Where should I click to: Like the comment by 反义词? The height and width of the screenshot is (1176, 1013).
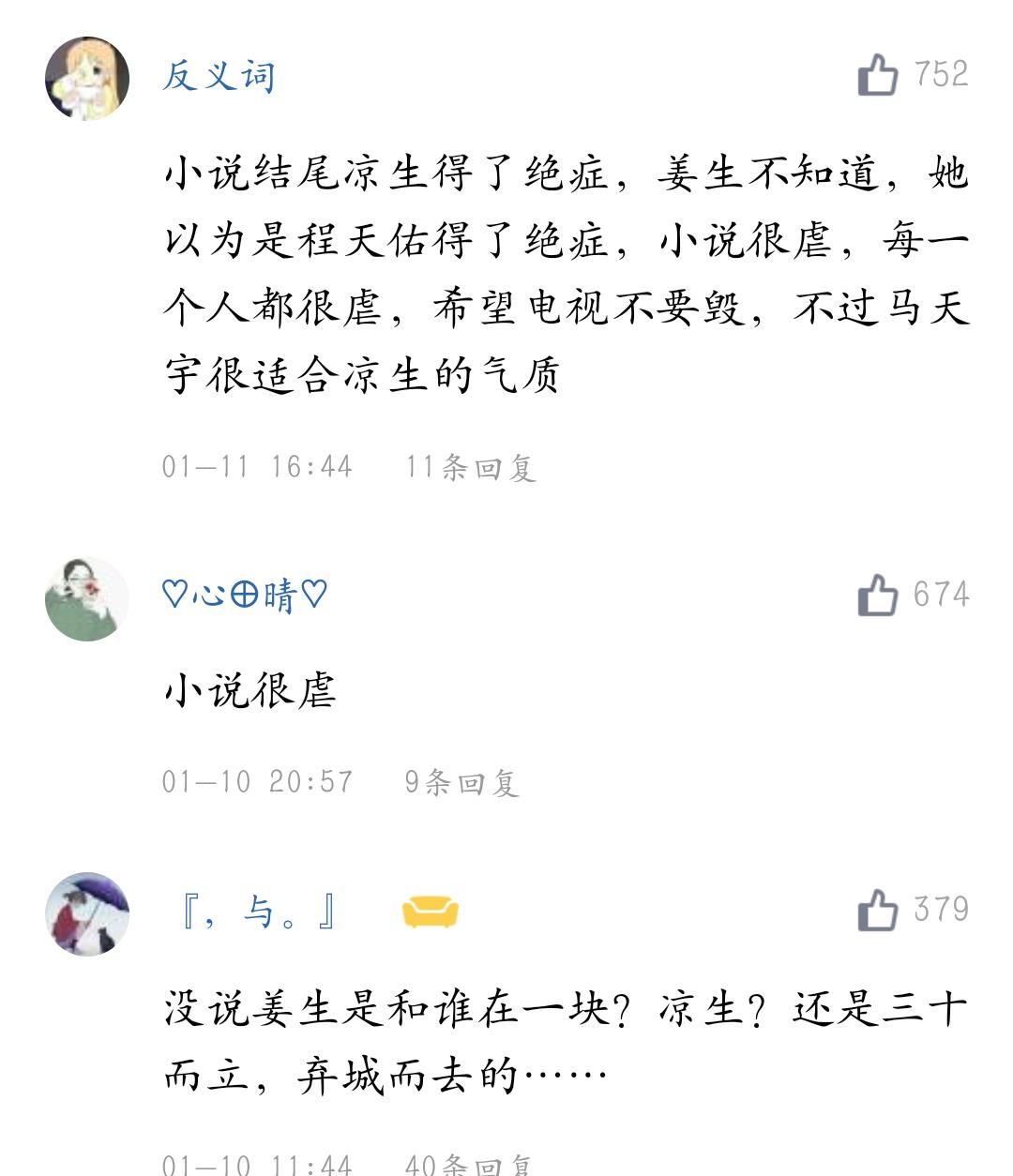879,75
